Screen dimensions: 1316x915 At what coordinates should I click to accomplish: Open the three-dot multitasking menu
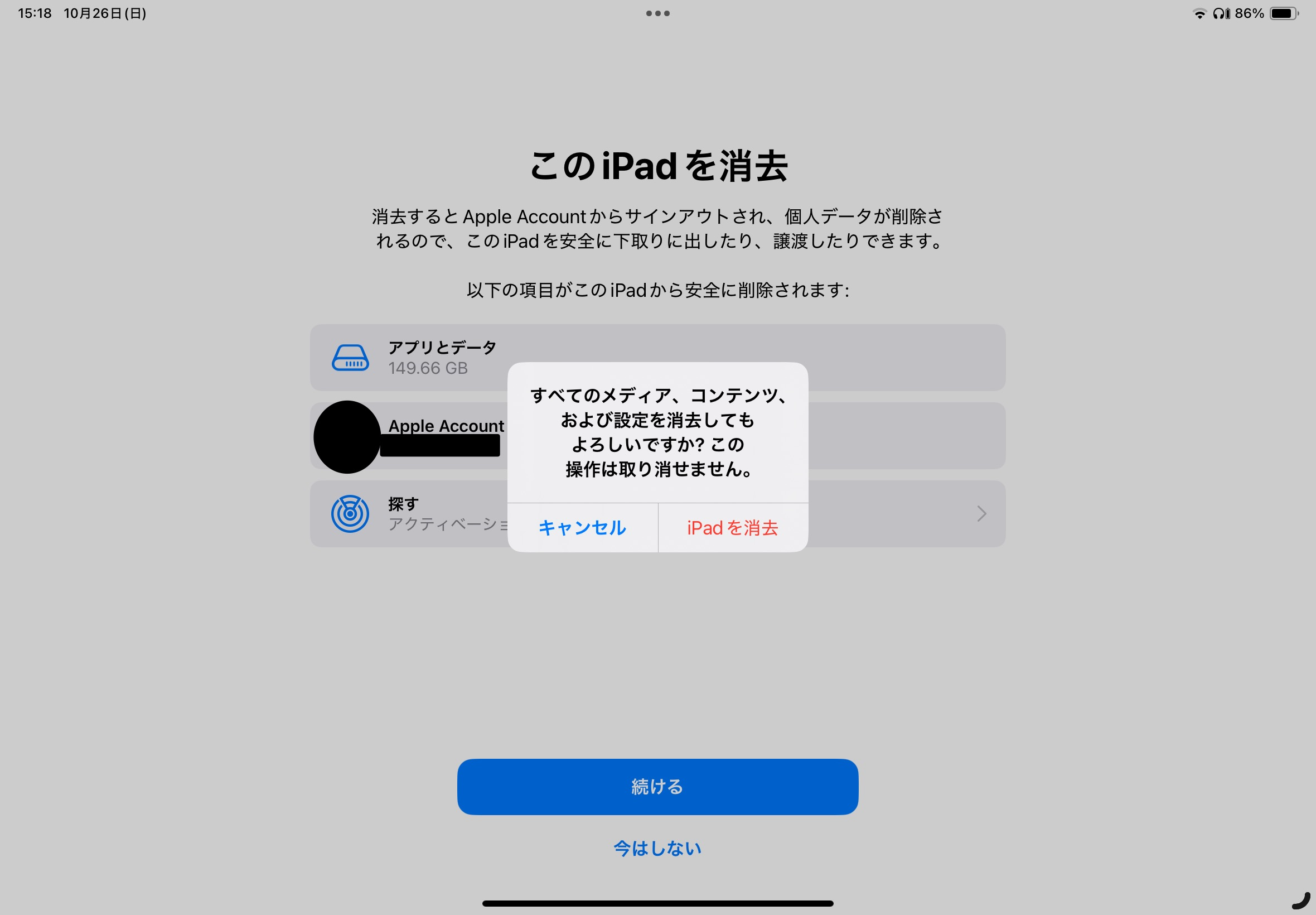pyautogui.click(x=657, y=13)
